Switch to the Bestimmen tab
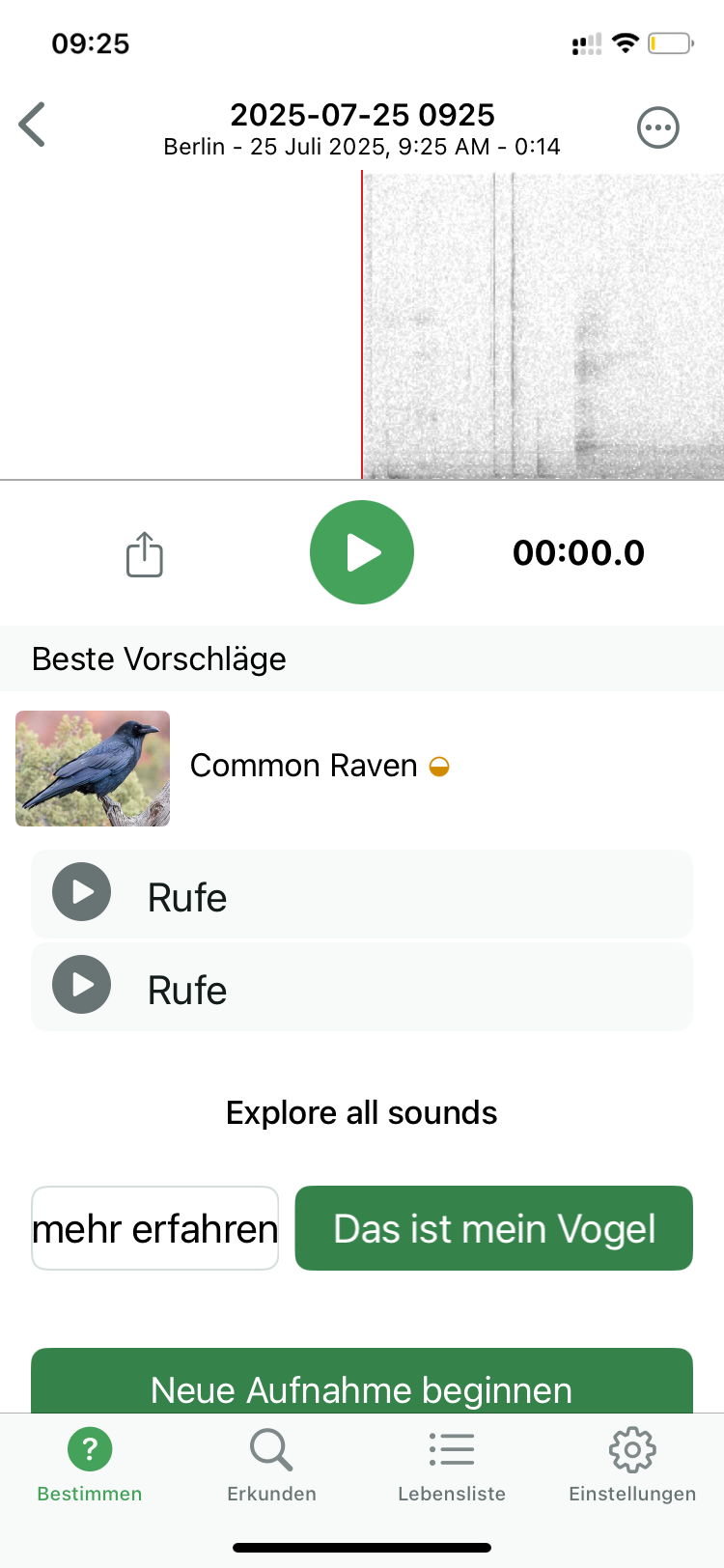This screenshot has height=1568, width=724. point(90,1466)
